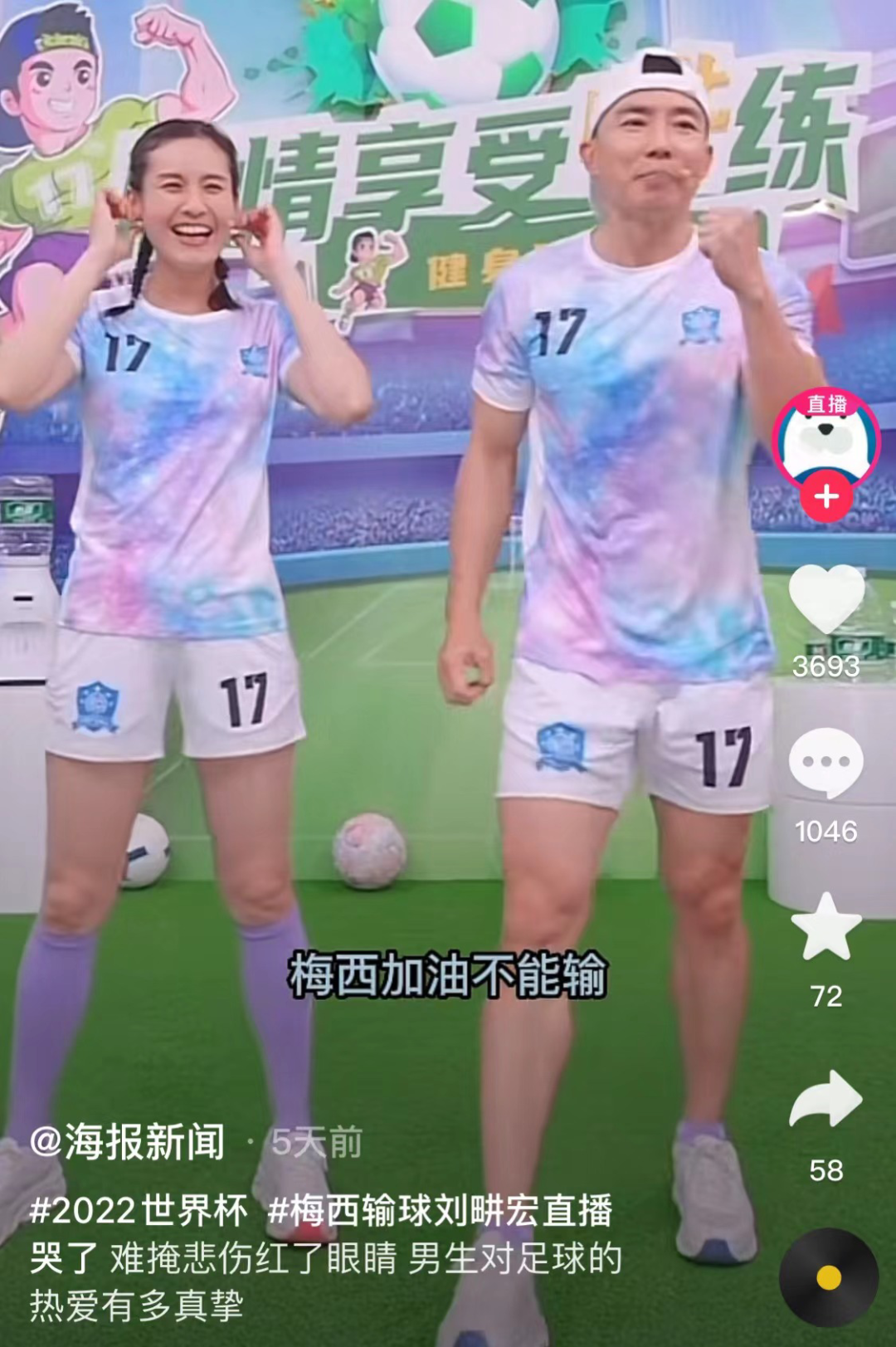
Task: Add video to favorites with the star
Action: pos(826,928)
